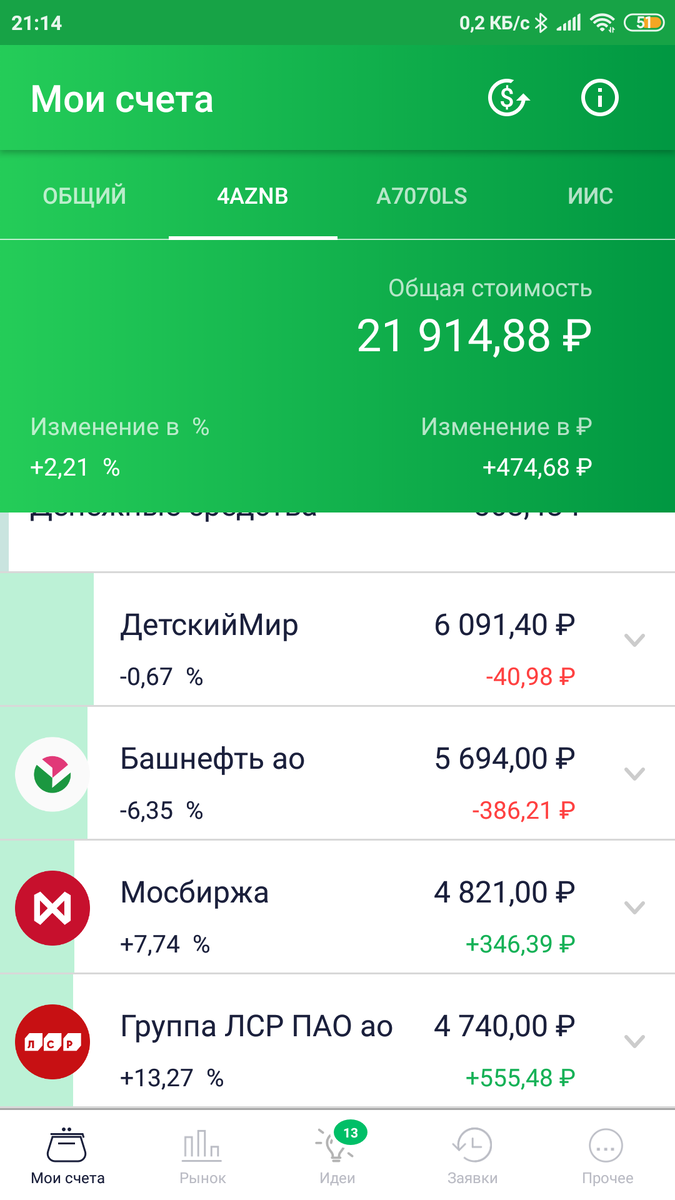Expand the Мосбиржа row chevron
The width and height of the screenshot is (675, 1200).
[635, 907]
